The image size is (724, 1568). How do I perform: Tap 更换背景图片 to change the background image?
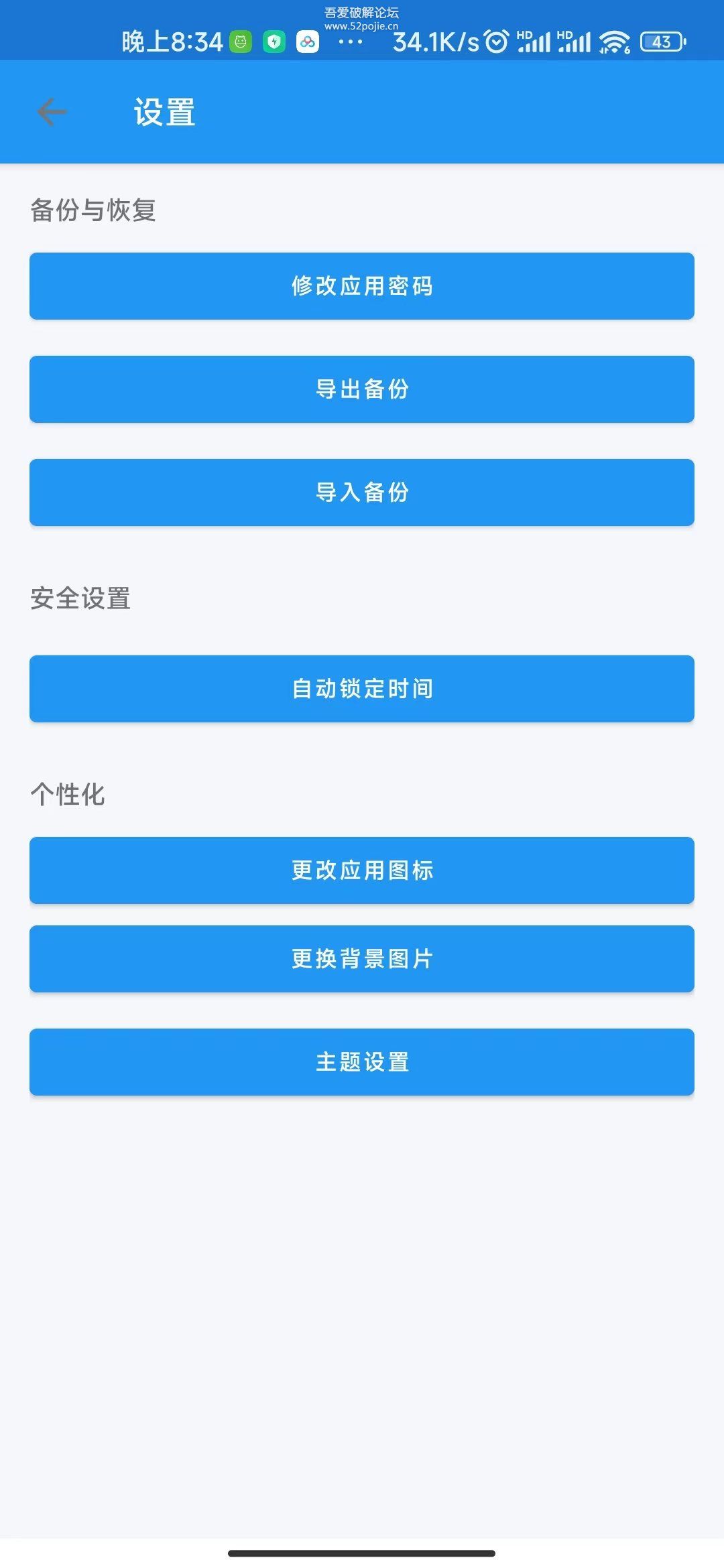click(x=362, y=960)
